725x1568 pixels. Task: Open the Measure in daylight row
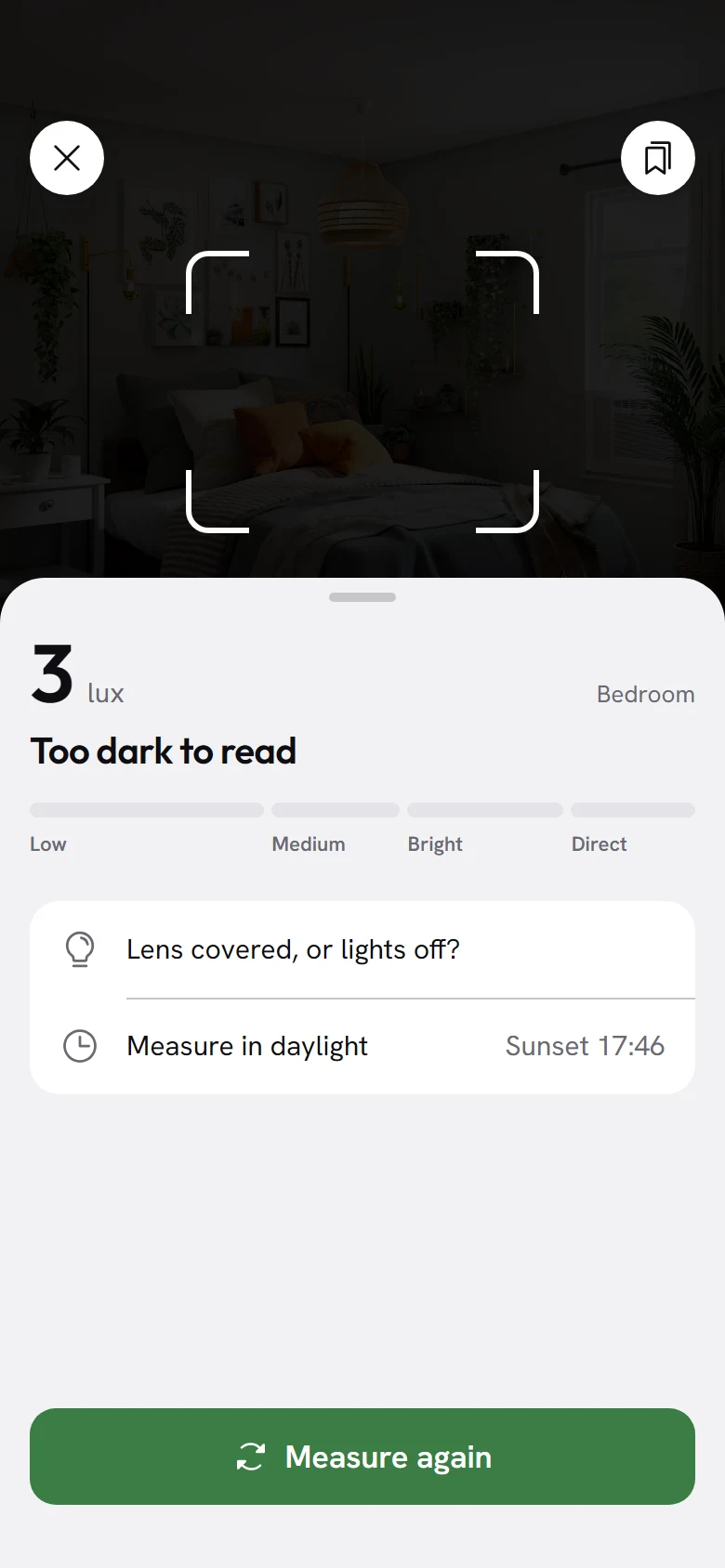click(362, 1046)
